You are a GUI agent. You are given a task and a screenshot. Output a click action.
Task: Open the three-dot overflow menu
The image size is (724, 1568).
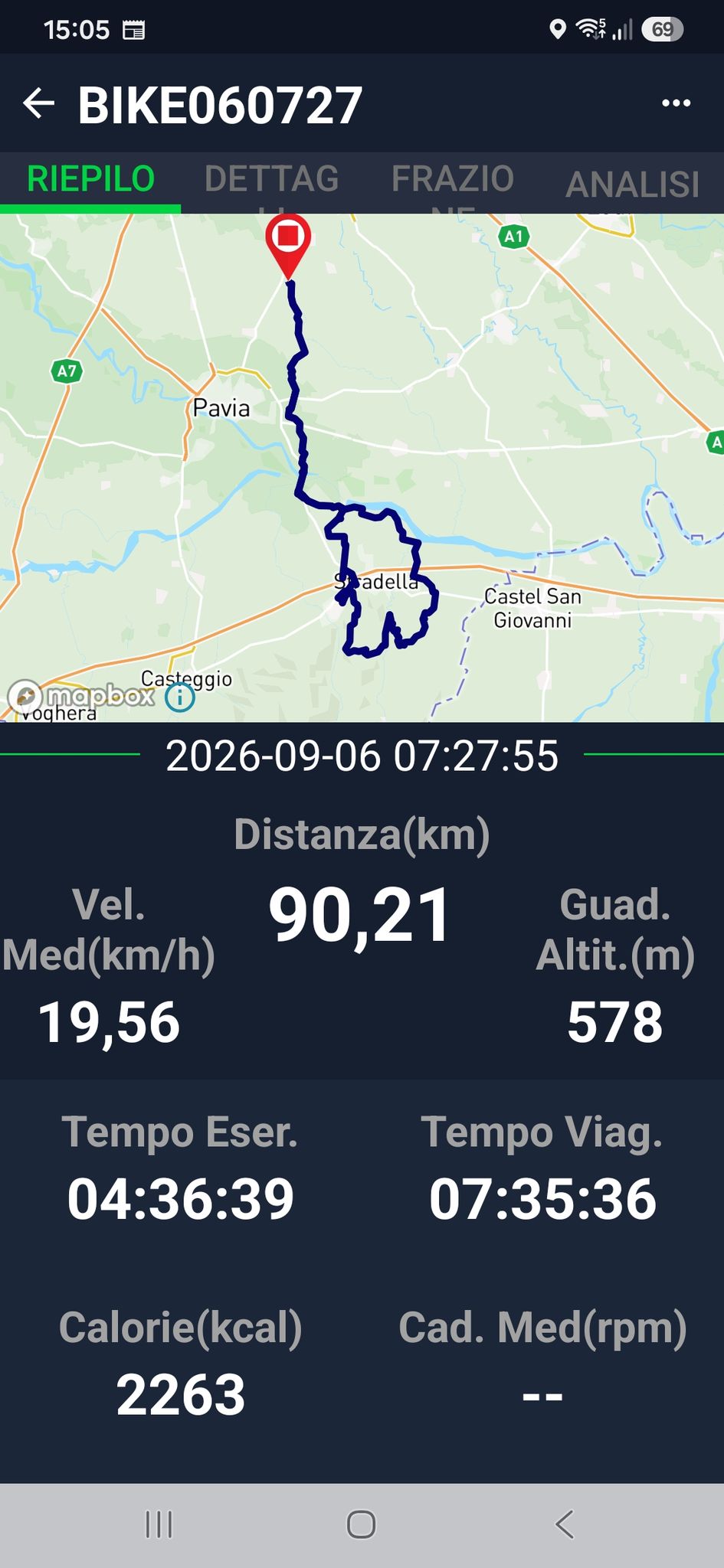[676, 103]
